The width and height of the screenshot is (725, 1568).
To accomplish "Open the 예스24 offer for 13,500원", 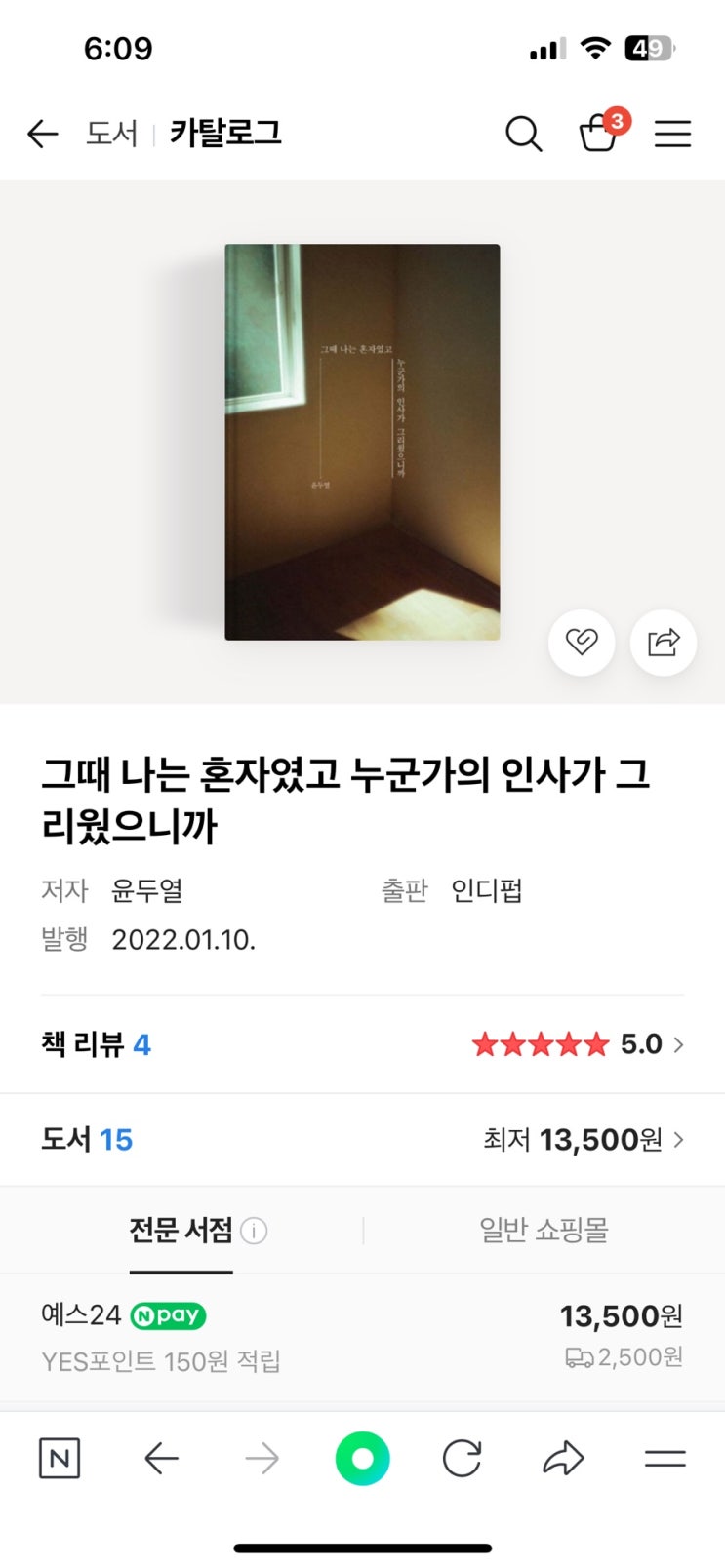I will click(x=362, y=1336).
